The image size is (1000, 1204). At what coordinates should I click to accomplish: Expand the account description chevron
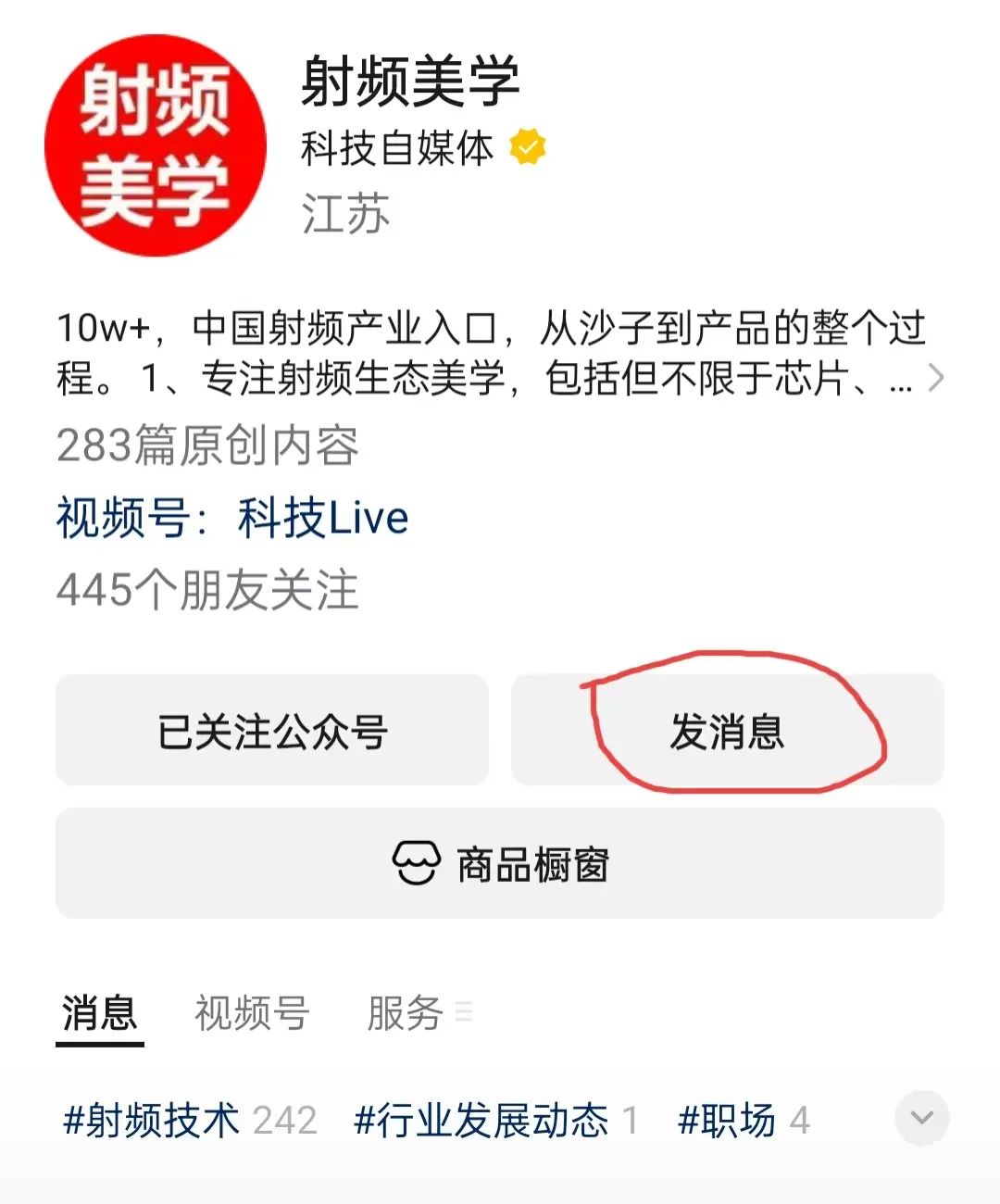click(x=936, y=378)
